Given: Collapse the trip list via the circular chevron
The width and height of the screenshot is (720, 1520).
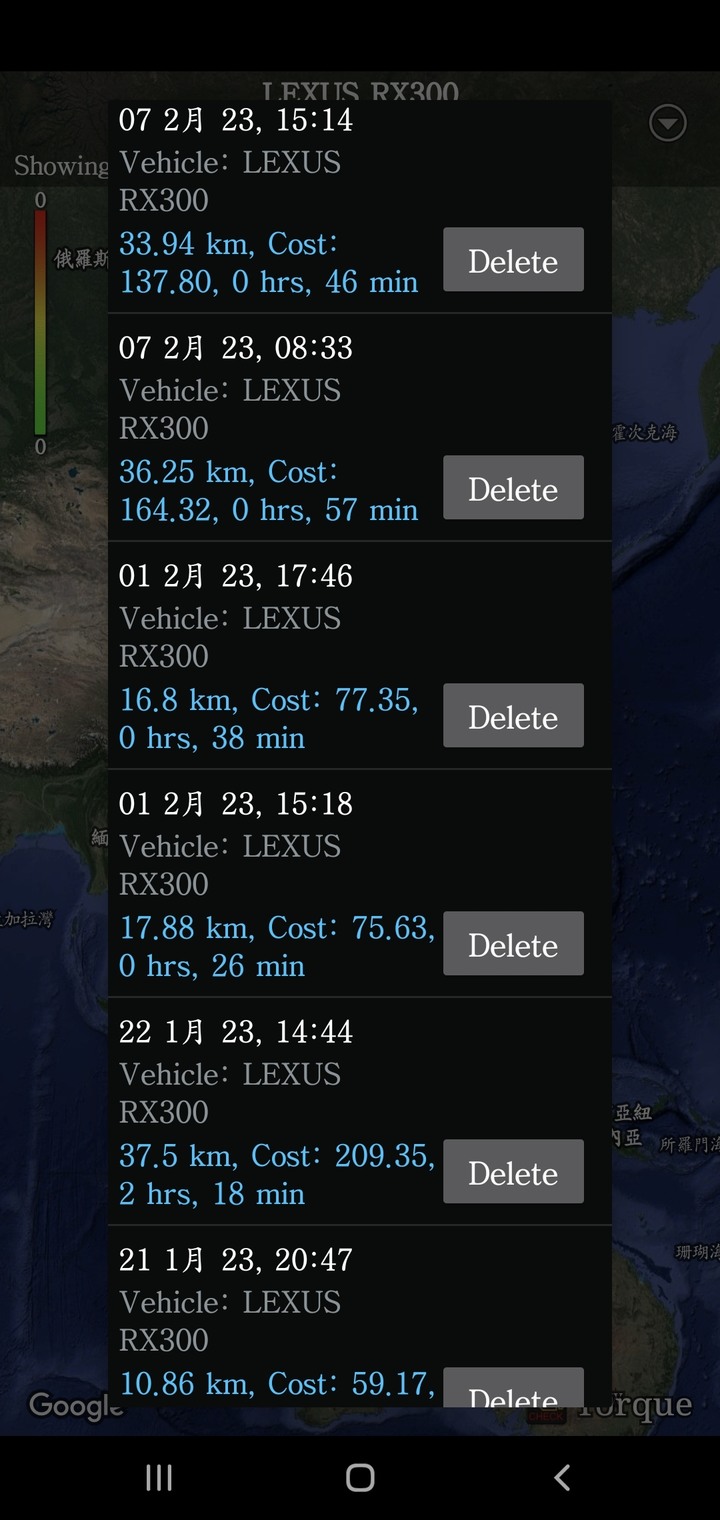Looking at the screenshot, I should pyautogui.click(x=666, y=123).
